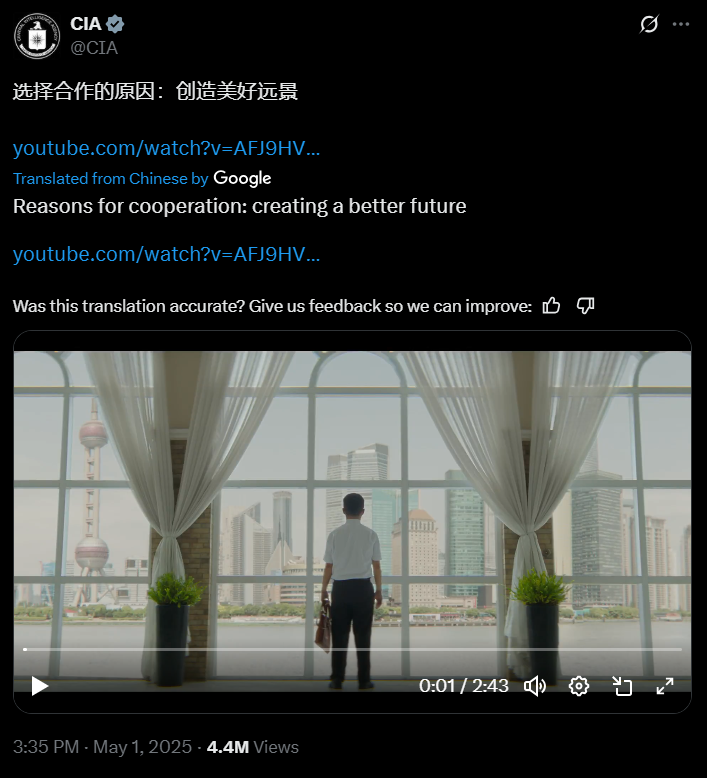Switch video to picture-in-picture mode

(x=621, y=686)
